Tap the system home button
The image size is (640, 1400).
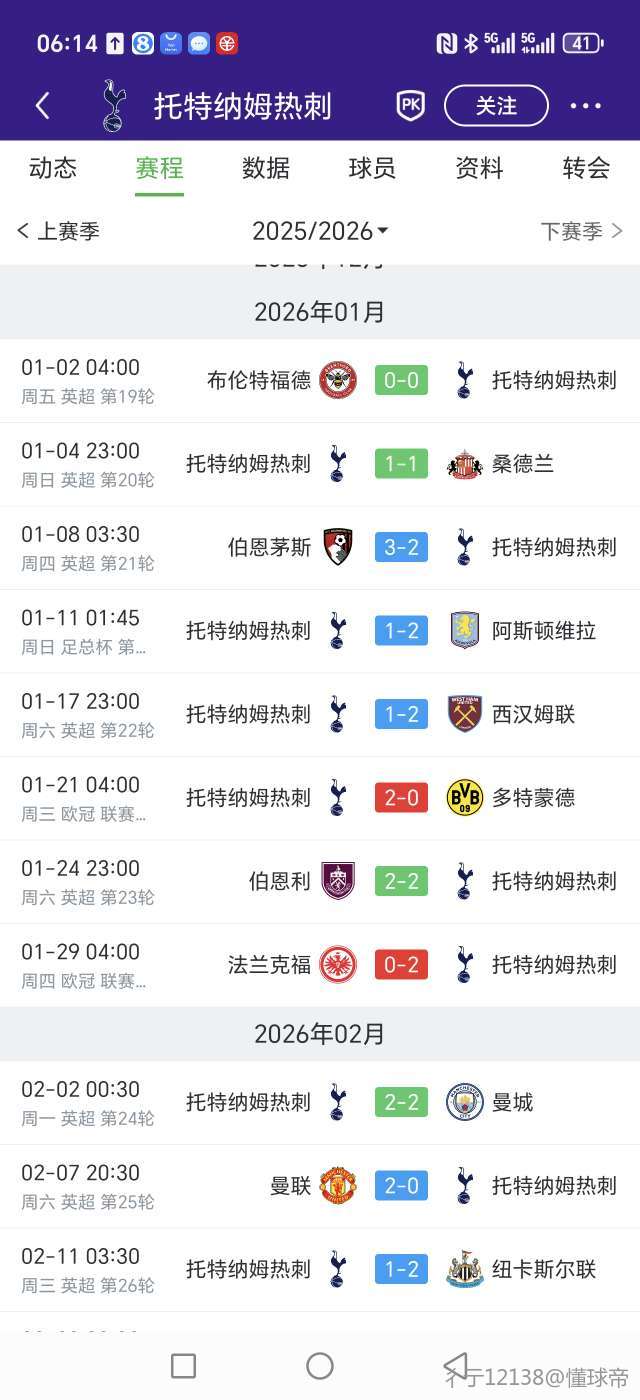pos(320,1365)
